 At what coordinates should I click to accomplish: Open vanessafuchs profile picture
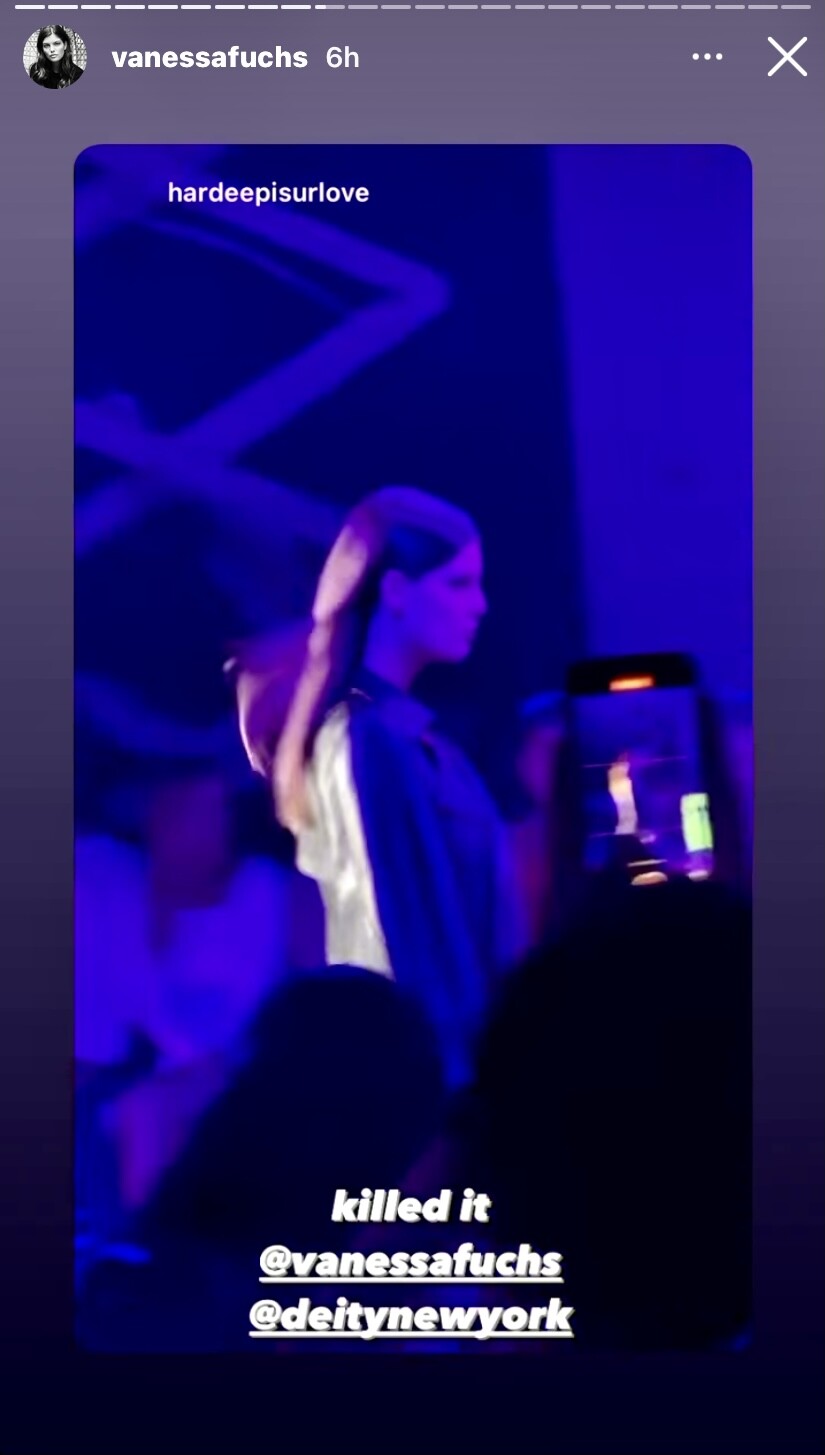tap(54, 57)
